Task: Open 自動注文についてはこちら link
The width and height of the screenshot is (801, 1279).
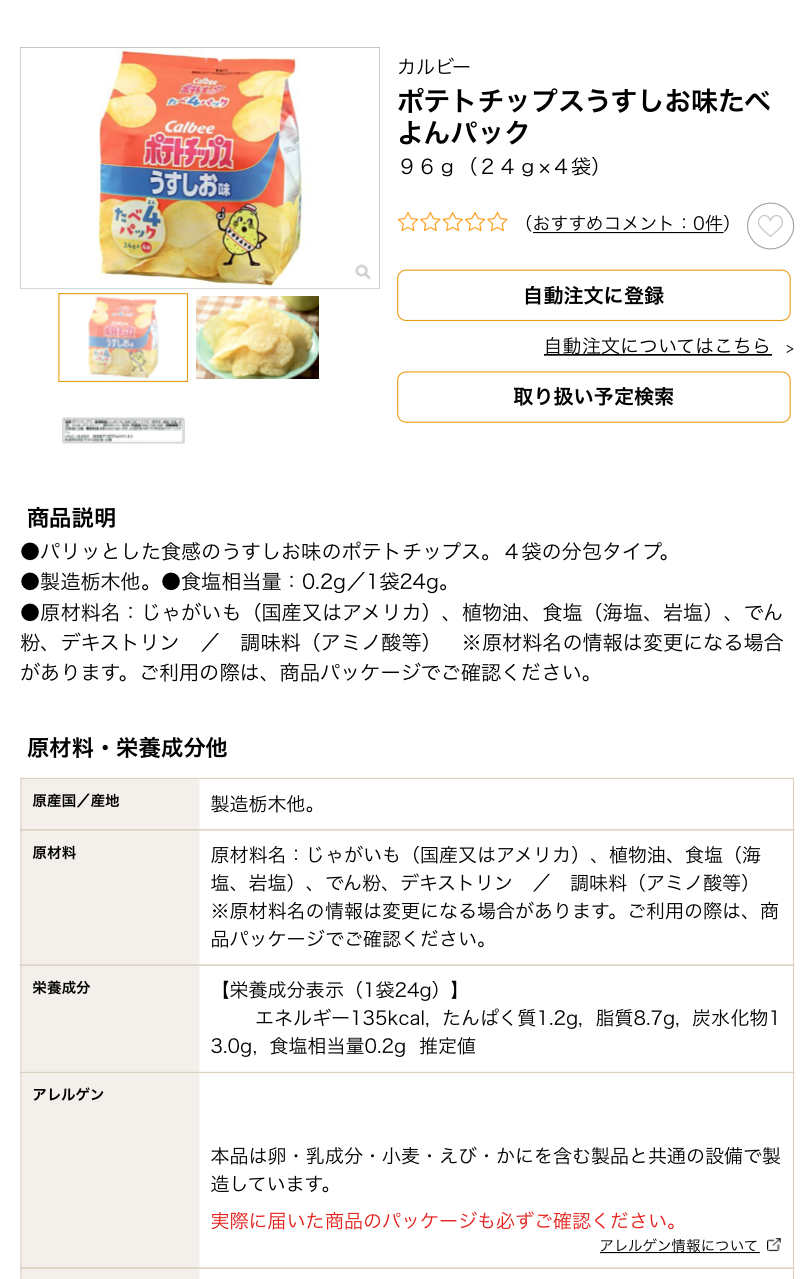Action: tap(657, 346)
